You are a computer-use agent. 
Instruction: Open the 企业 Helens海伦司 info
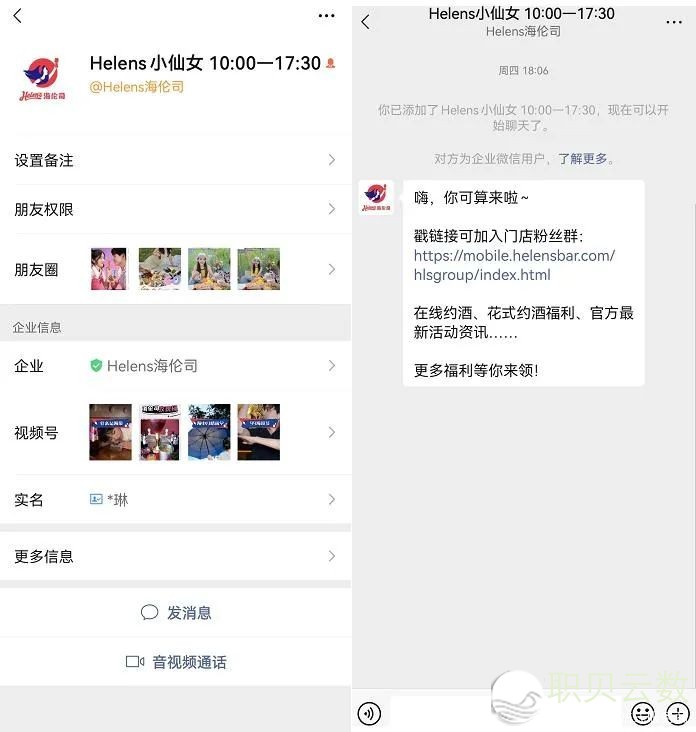pyautogui.click(x=175, y=366)
